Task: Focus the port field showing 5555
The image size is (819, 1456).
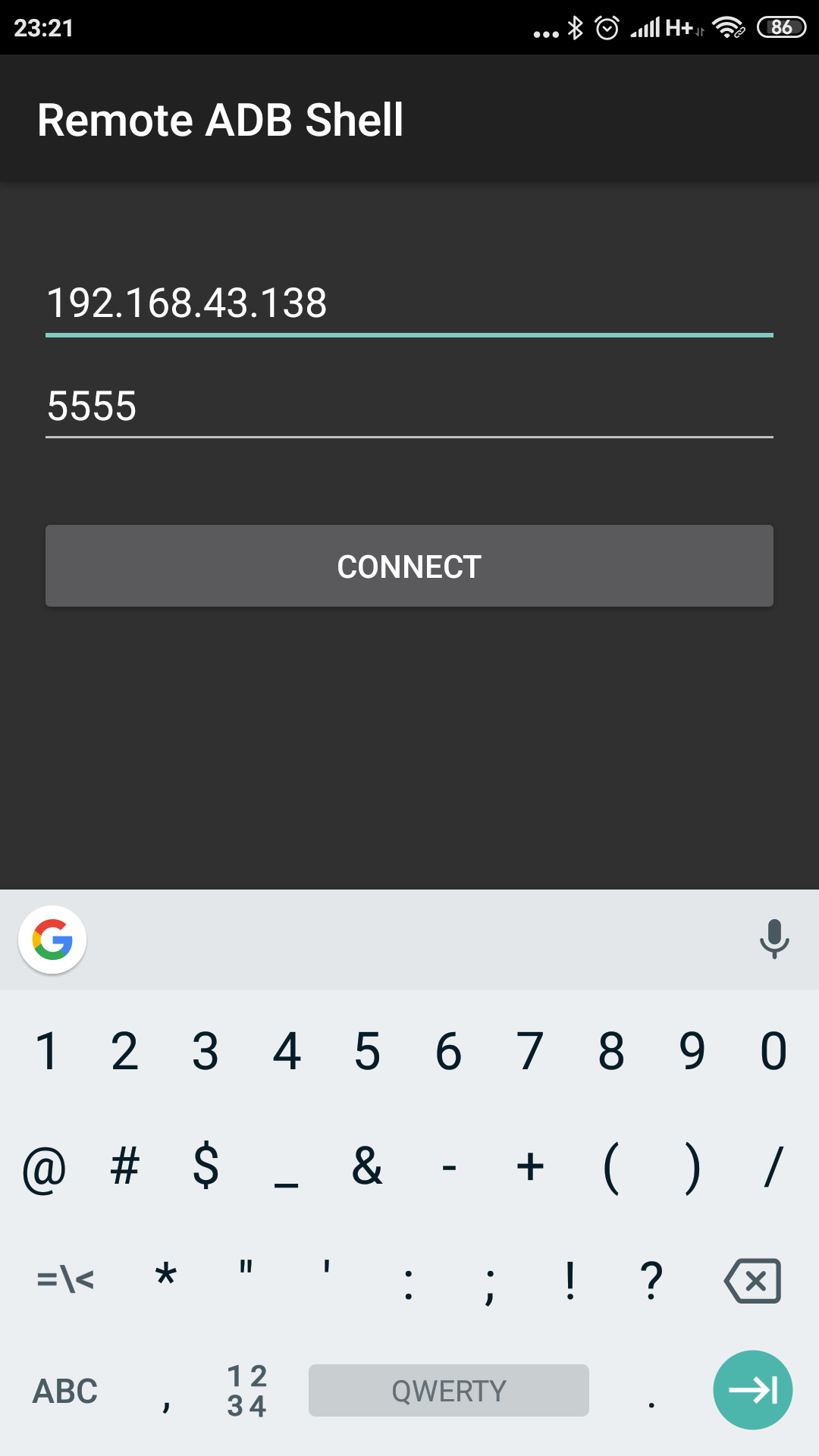Action: [x=409, y=406]
